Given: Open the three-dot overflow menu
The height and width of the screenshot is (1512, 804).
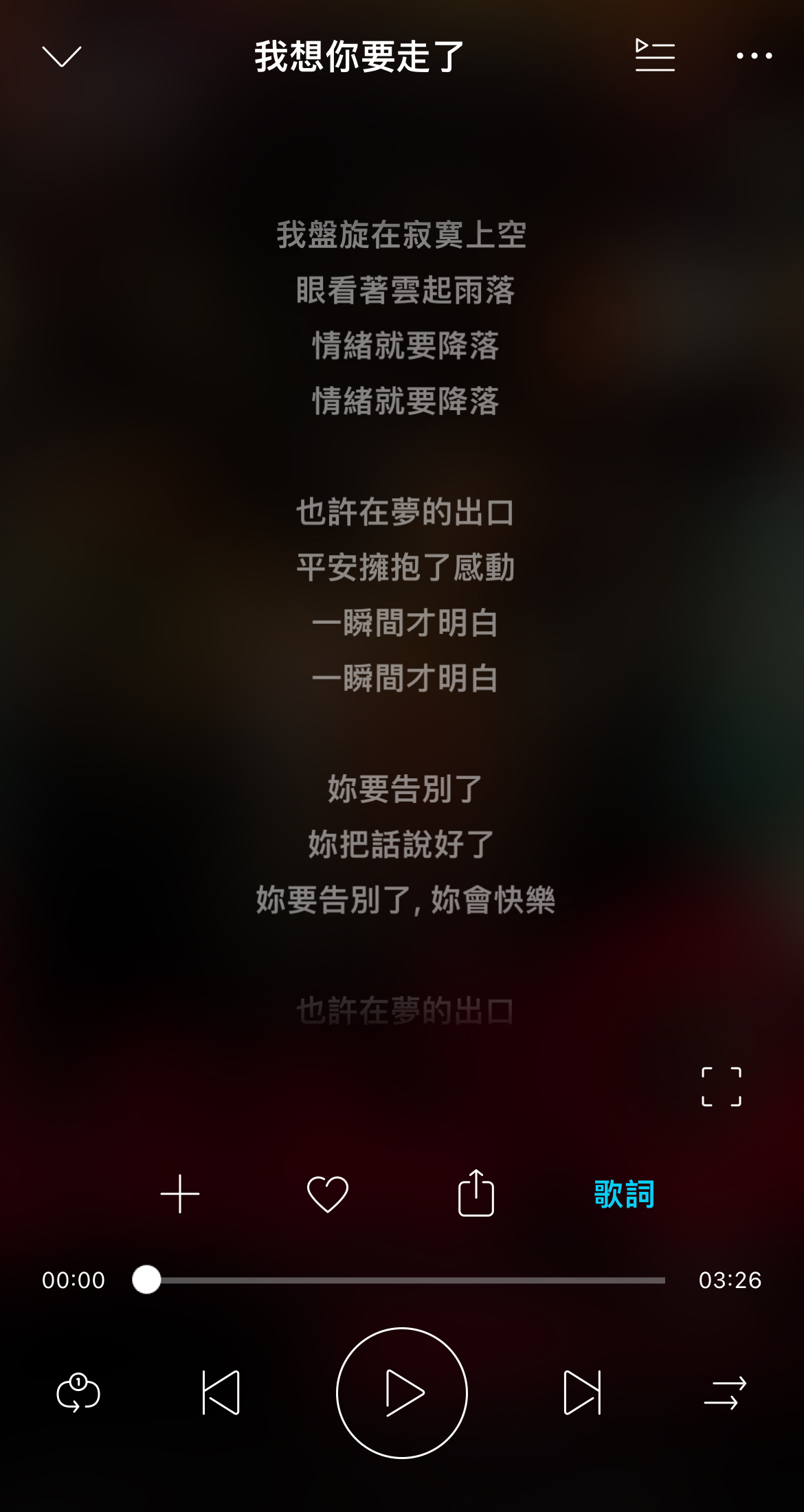Looking at the screenshot, I should 754,56.
